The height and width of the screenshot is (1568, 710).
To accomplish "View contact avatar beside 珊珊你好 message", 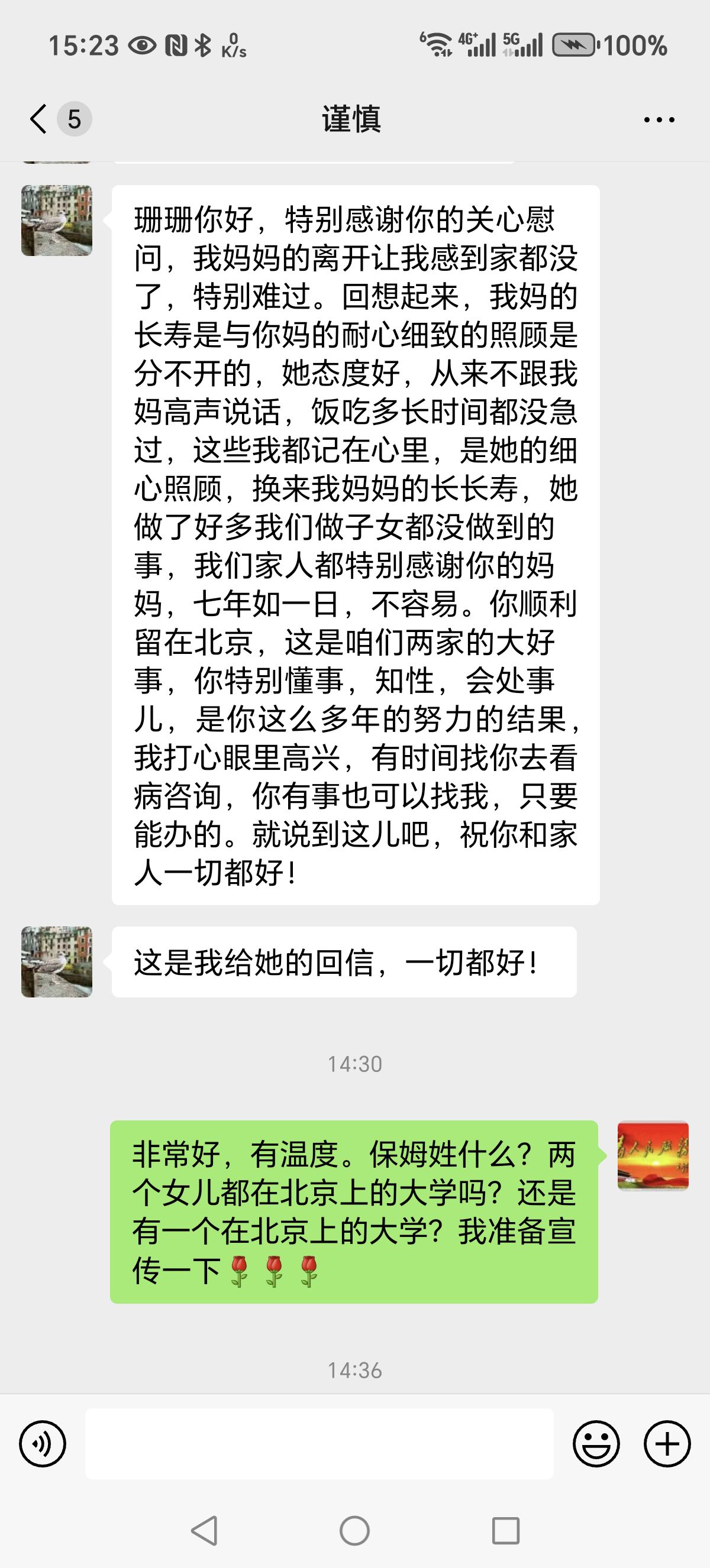I will pyautogui.click(x=57, y=221).
